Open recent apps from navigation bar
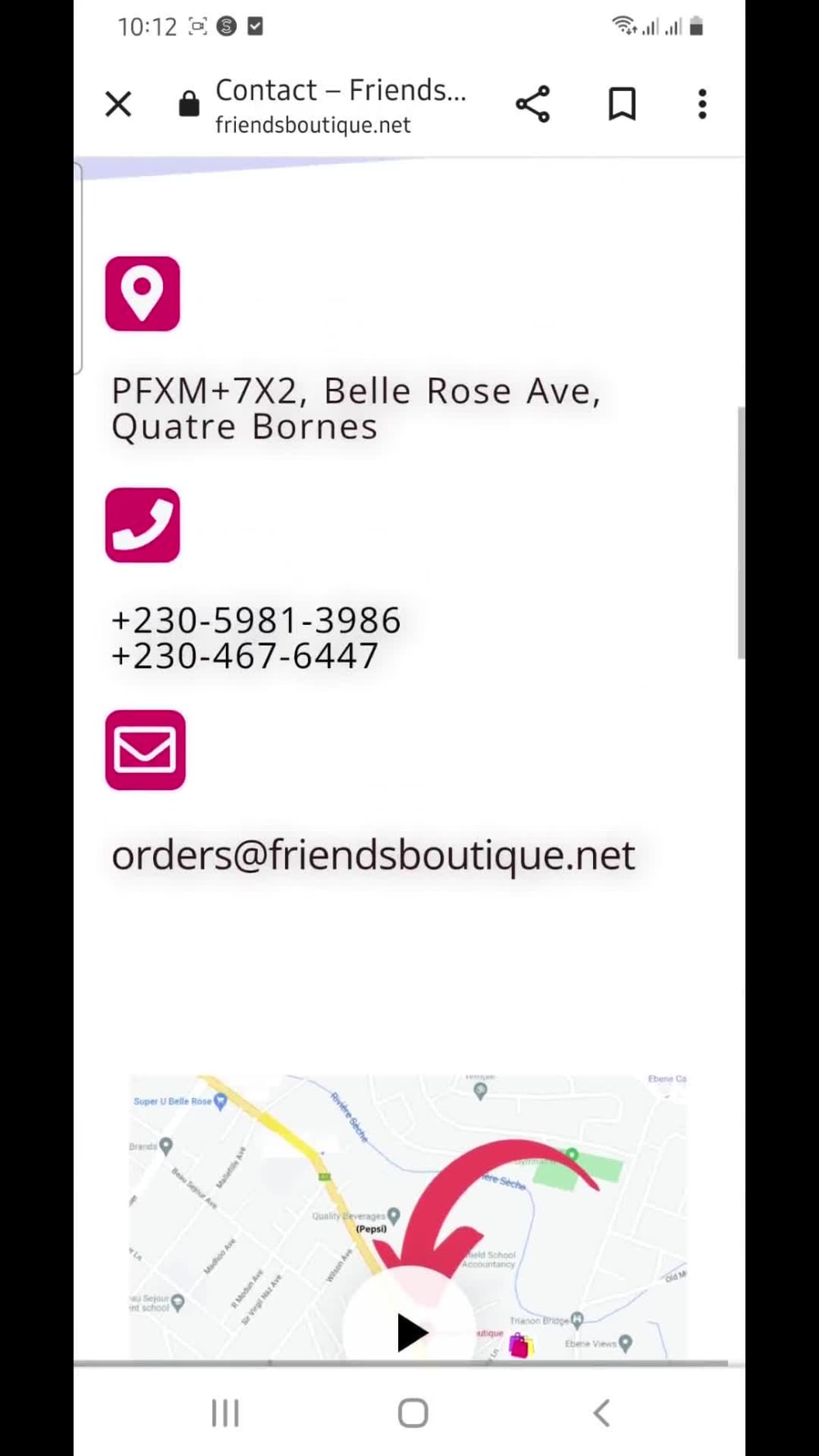Screen dimensions: 819x1456 click(x=225, y=1413)
